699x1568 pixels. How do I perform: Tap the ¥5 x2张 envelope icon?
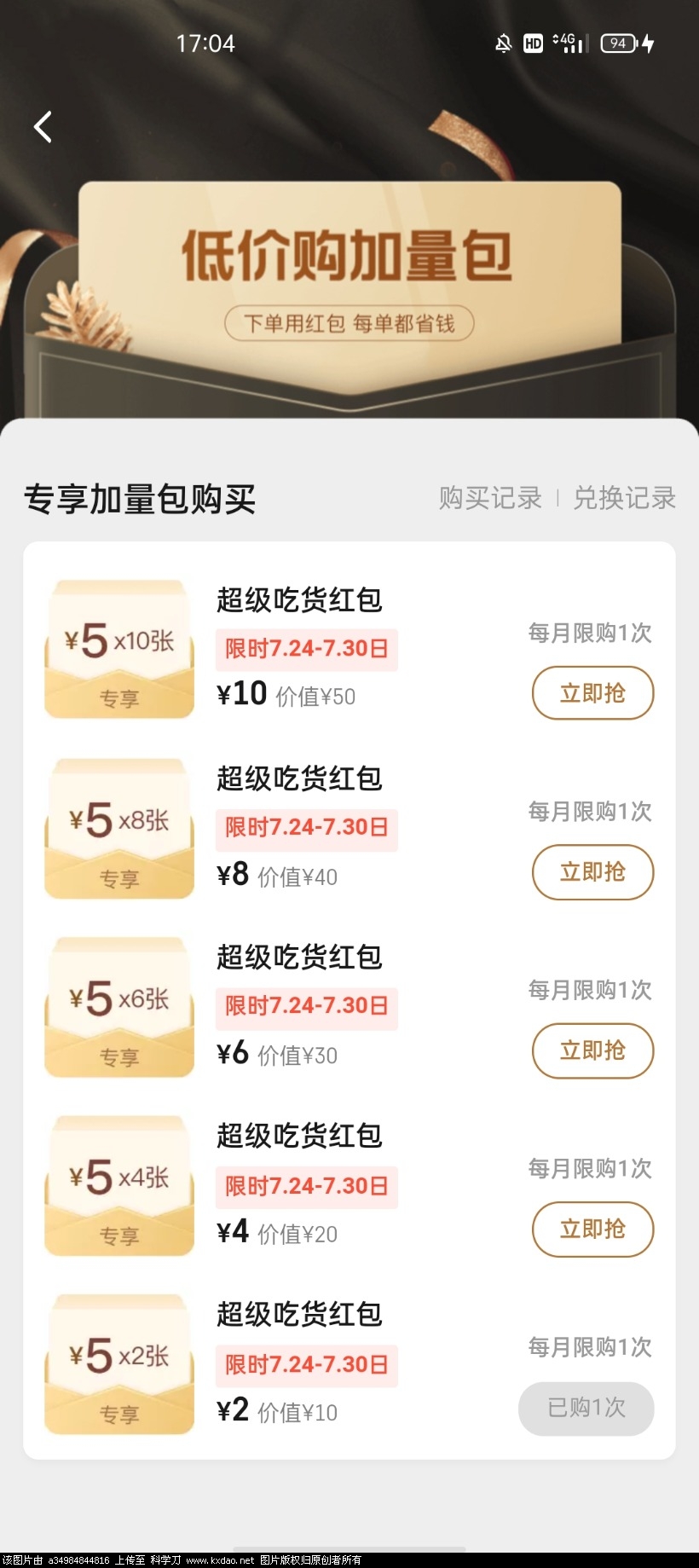pyautogui.click(x=118, y=1364)
